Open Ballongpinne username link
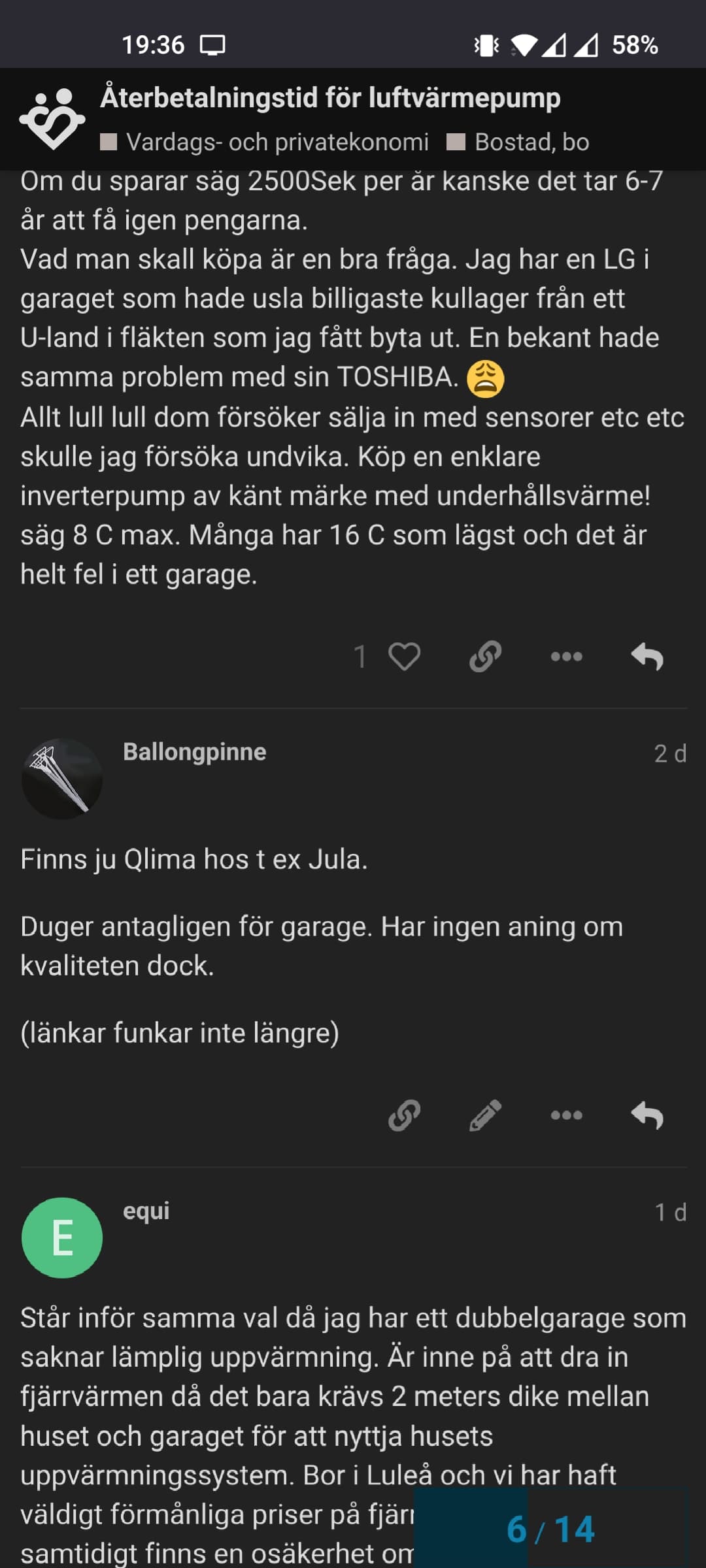Viewport: 706px width, 1568px height. pos(194,752)
